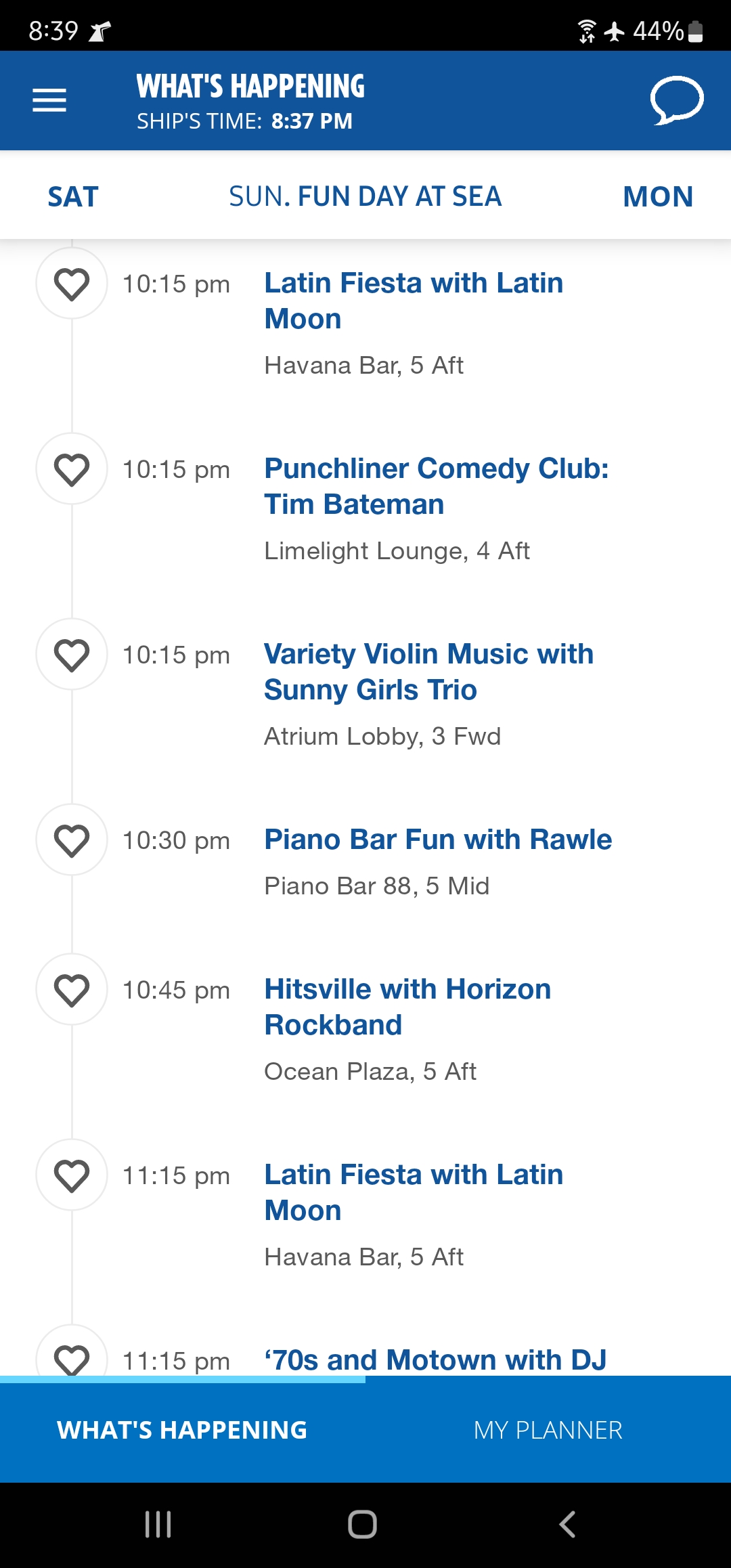Image resolution: width=731 pixels, height=1568 pixels.
Task: Switch to the My Planner tab
Action: (548, 1430)
